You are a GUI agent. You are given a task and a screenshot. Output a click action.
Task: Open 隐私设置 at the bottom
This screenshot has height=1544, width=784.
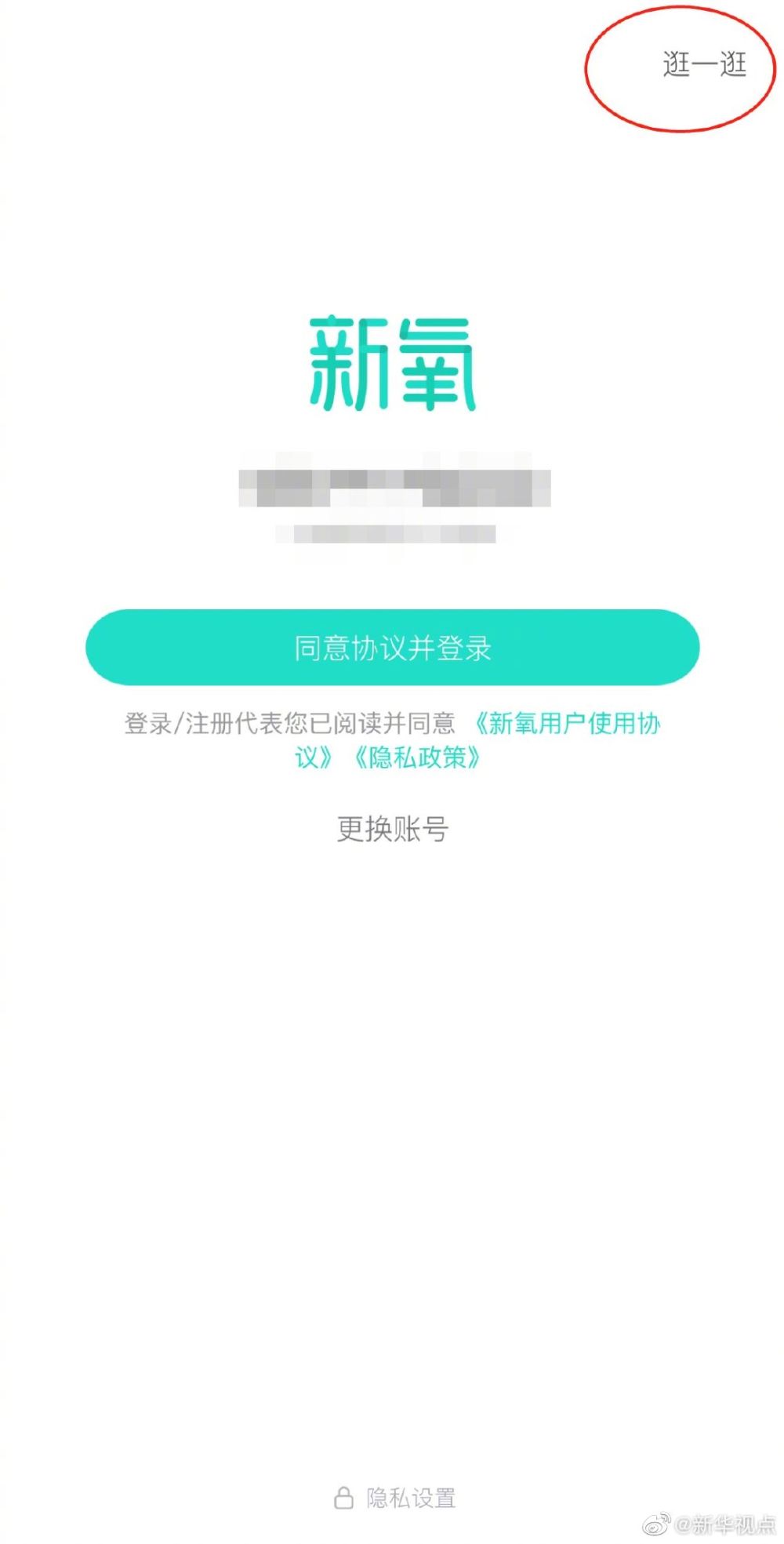click(396, 1498)
